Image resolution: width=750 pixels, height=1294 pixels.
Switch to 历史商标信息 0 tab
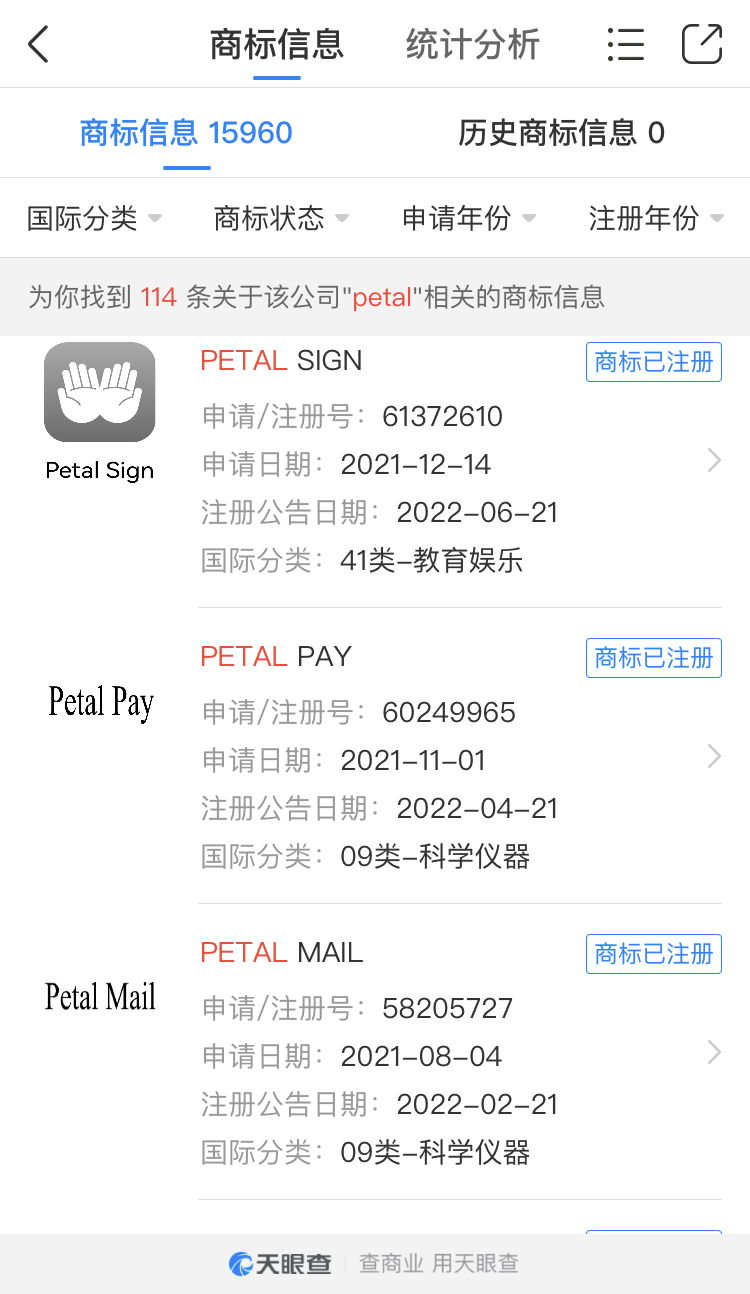561,133
